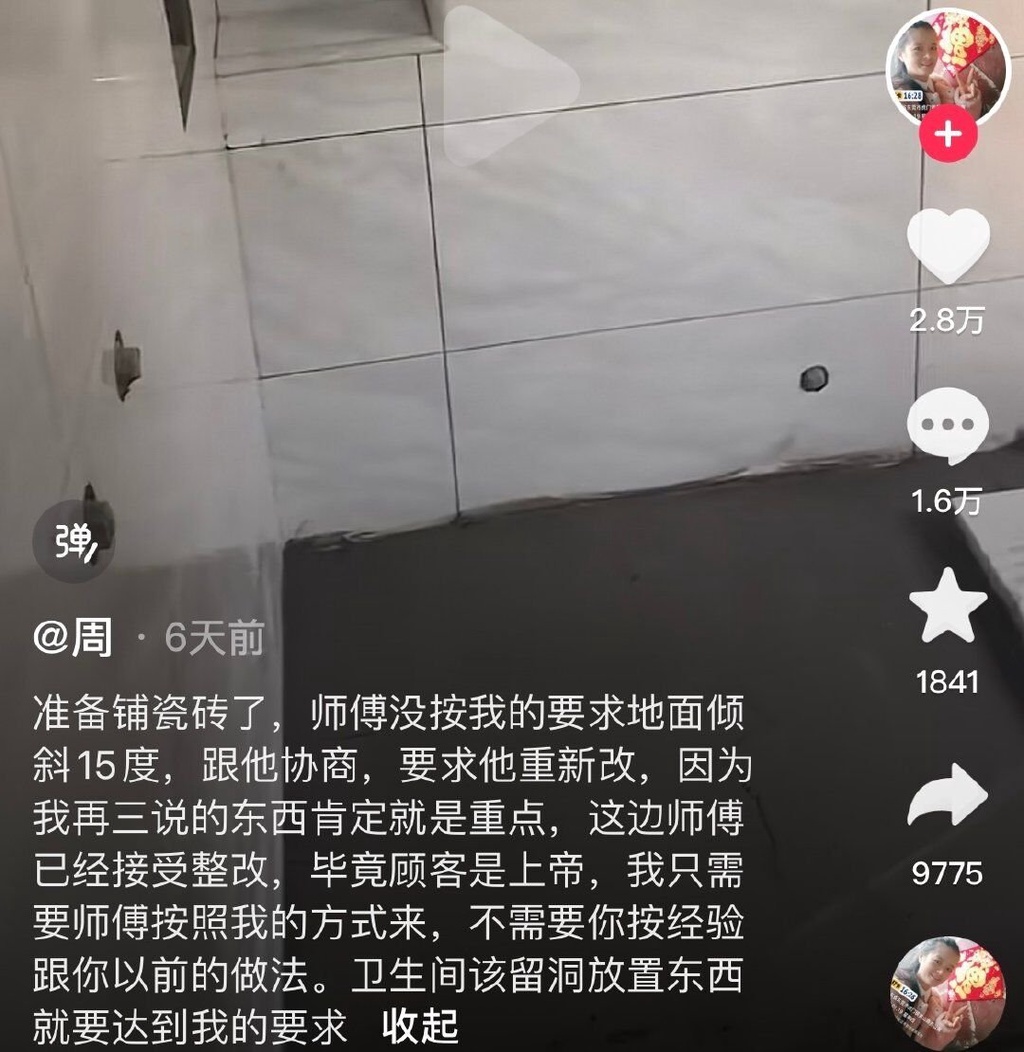This screenshot has width=1024, height=1052.
Task: Collapse the description with 收起
Action: point(420,1025)
